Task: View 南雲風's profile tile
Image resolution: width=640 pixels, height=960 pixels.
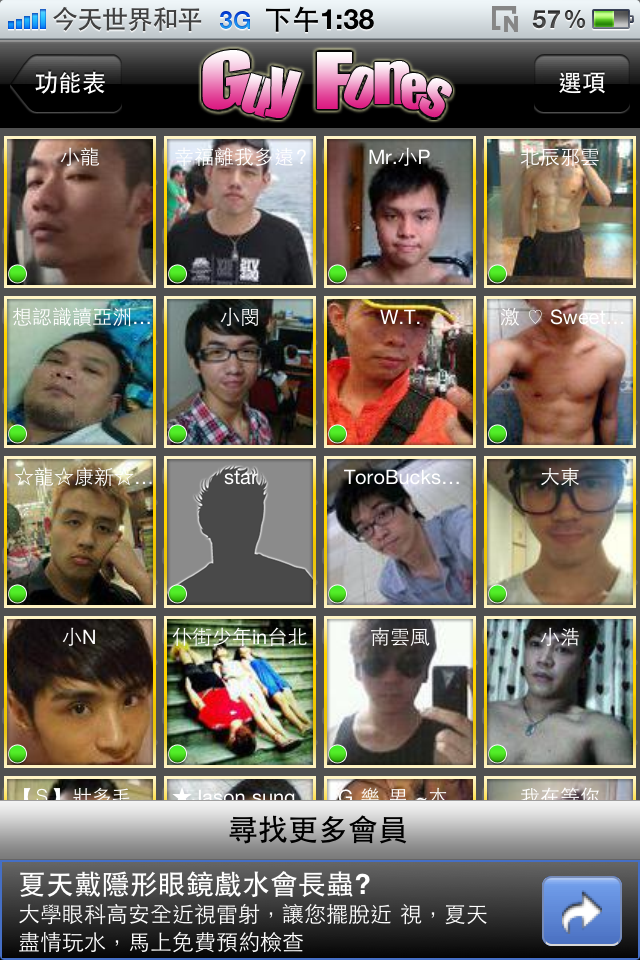Action: coord(400,692)
